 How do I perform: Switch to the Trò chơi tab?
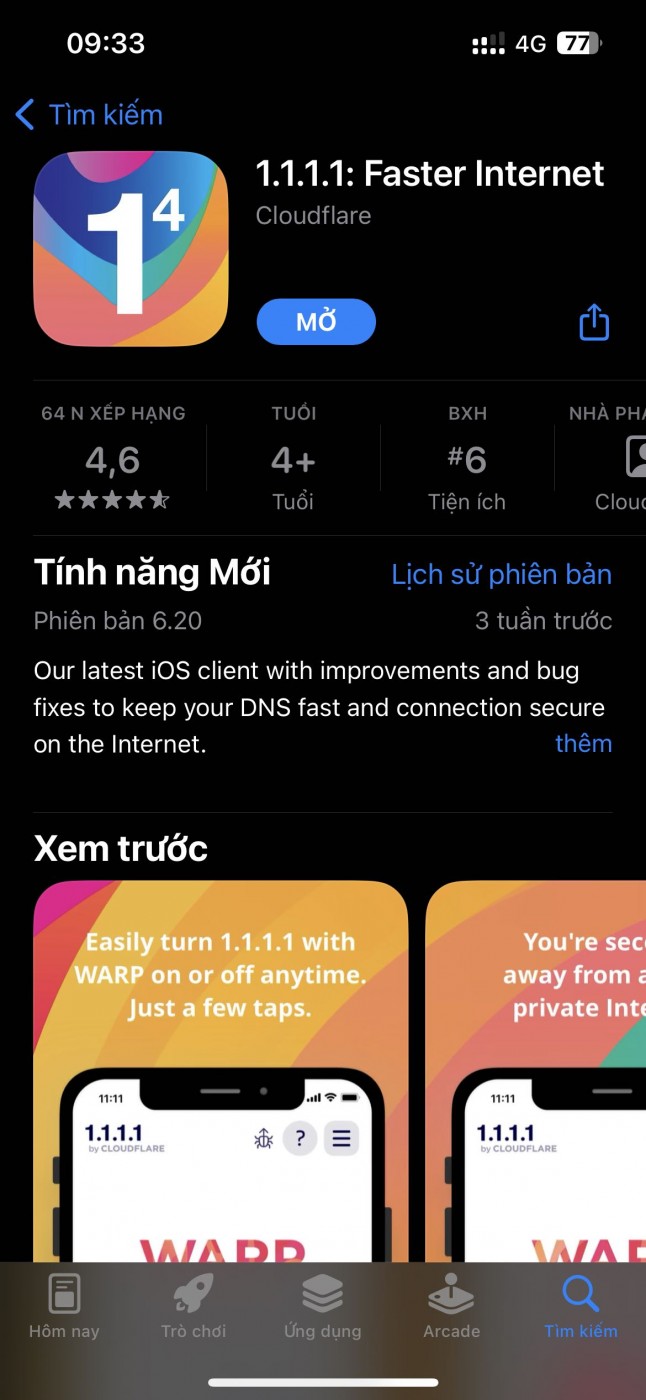pyautogui.click(x=193, y=1307)
